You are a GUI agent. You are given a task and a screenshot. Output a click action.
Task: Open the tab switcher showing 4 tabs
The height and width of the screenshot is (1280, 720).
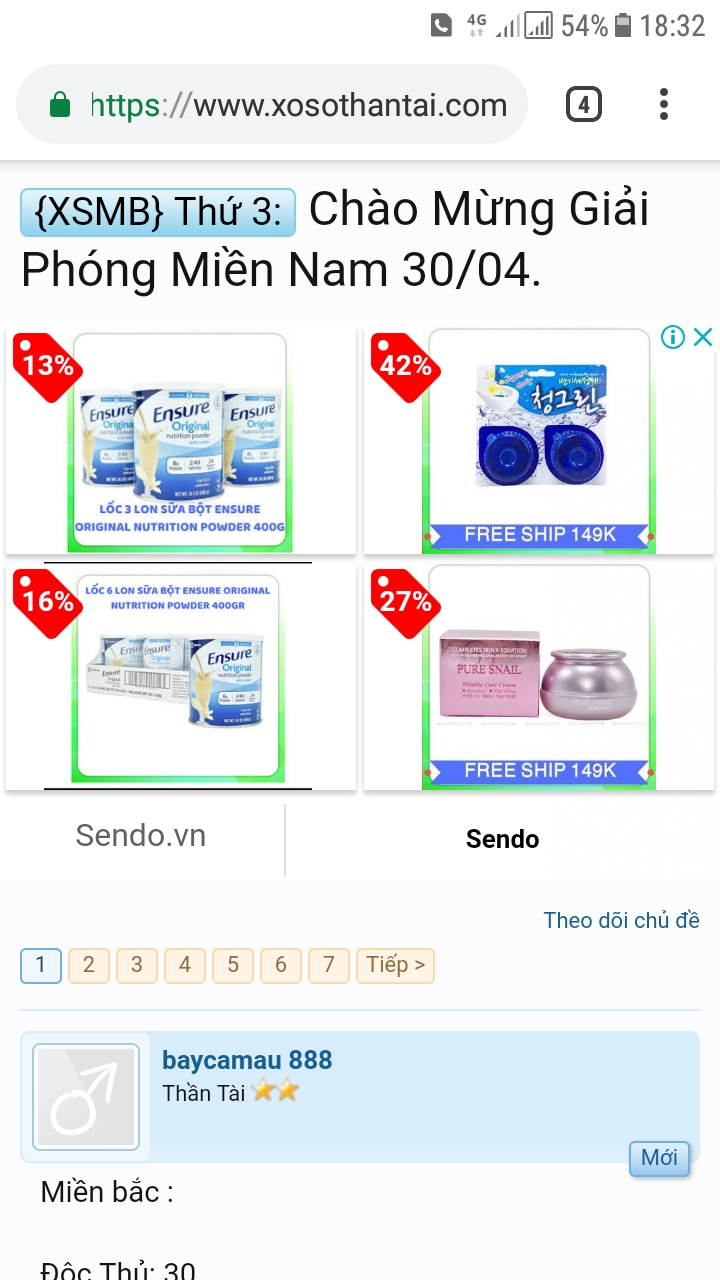584,104
